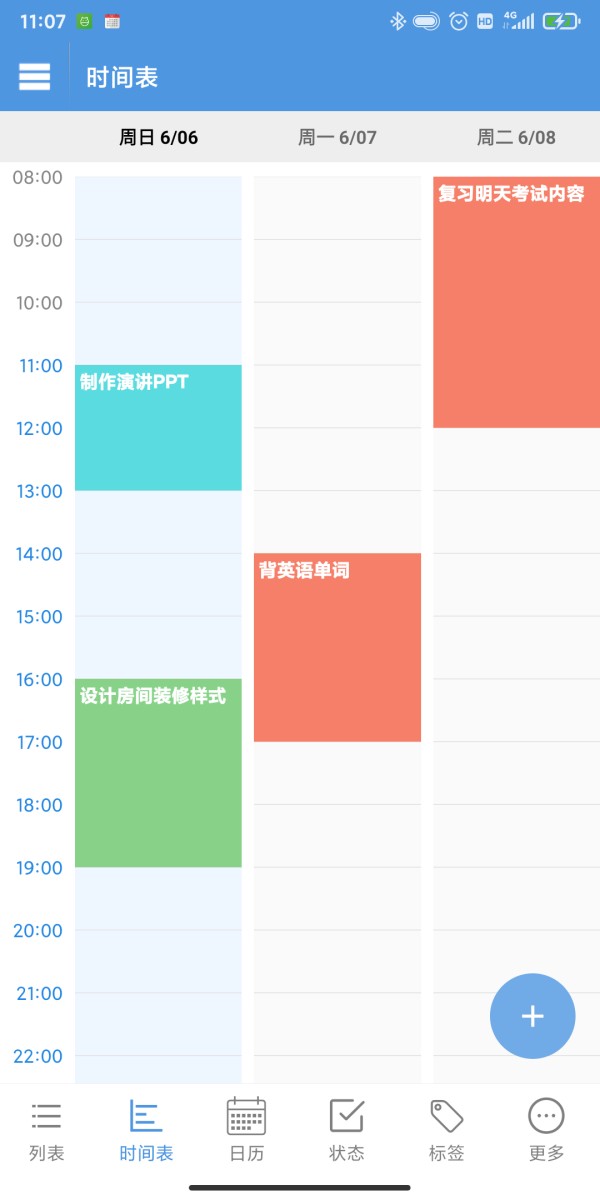Select the 时间表 tab

[146, 1132]
